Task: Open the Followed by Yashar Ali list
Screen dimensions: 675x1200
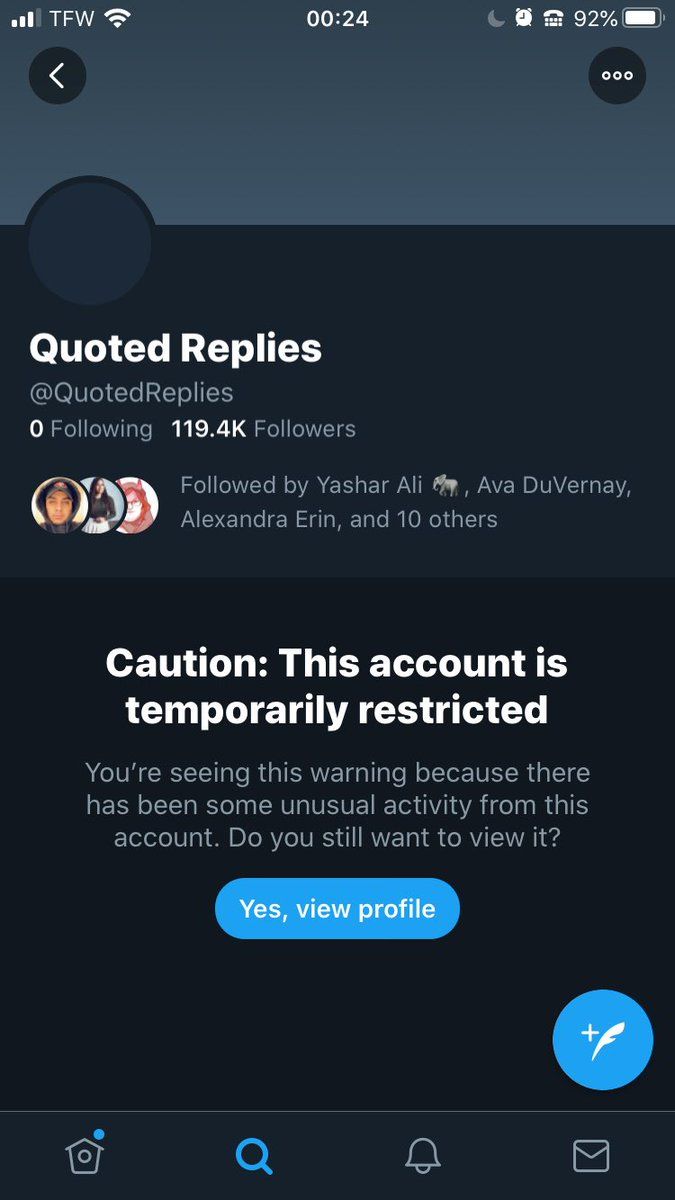Action: pos(332,502)
